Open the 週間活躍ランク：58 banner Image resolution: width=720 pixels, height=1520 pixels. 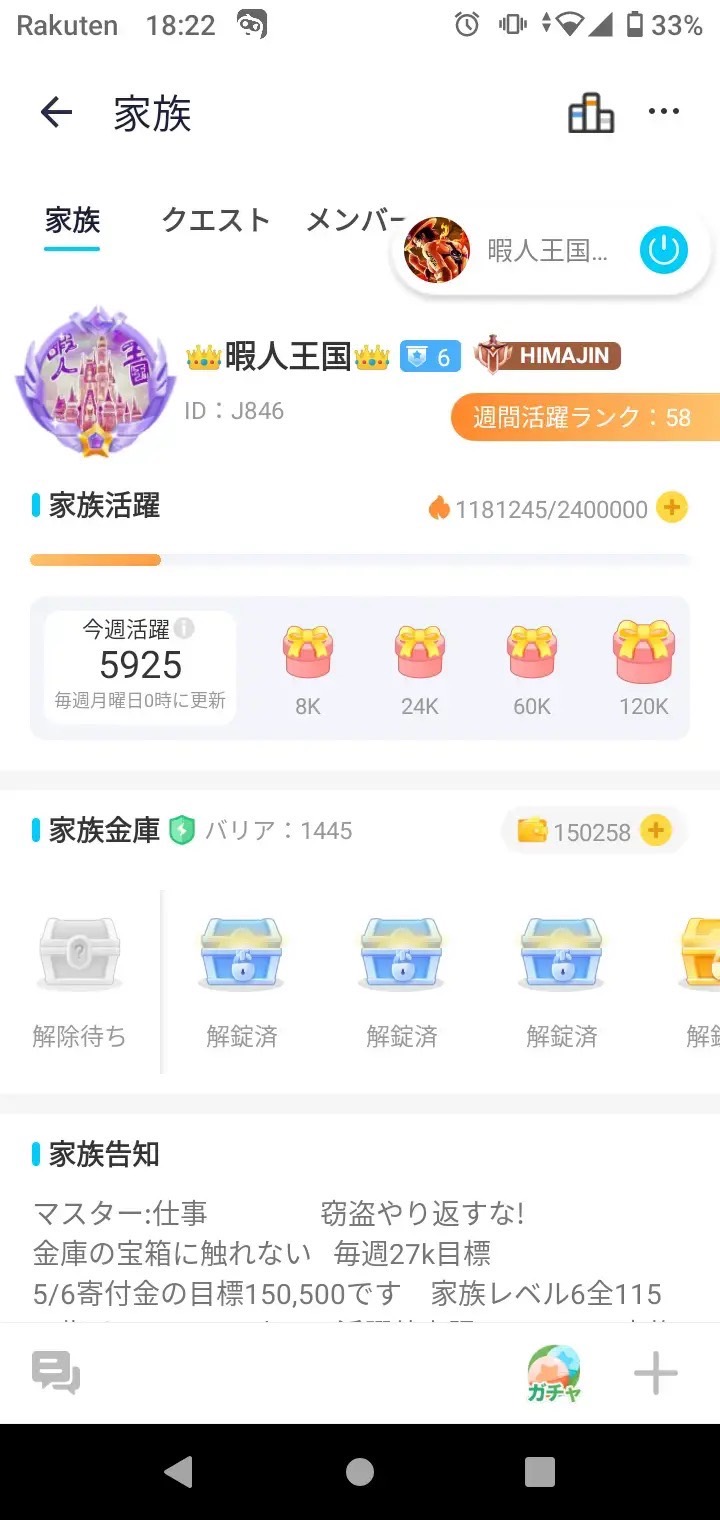pyautogui.click(x=585, y=417)
